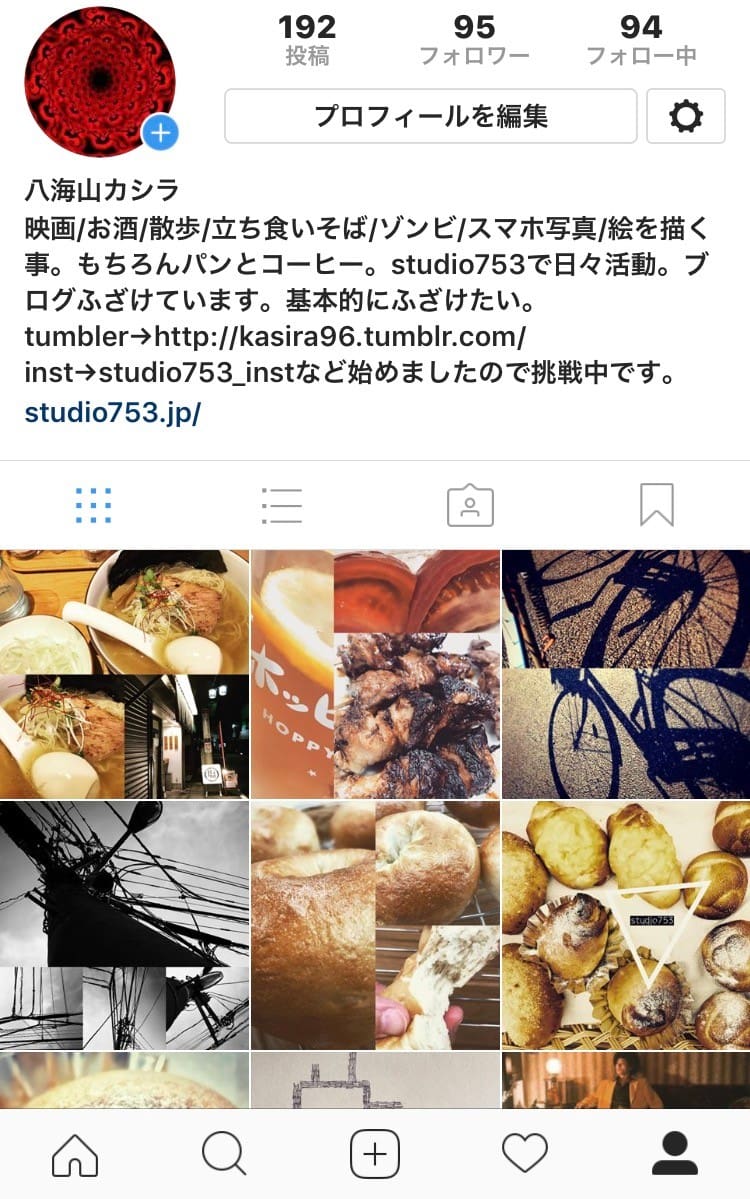View the 94 フォロー中 list
The image size is (750, 1199).
[x=641, y=40]
